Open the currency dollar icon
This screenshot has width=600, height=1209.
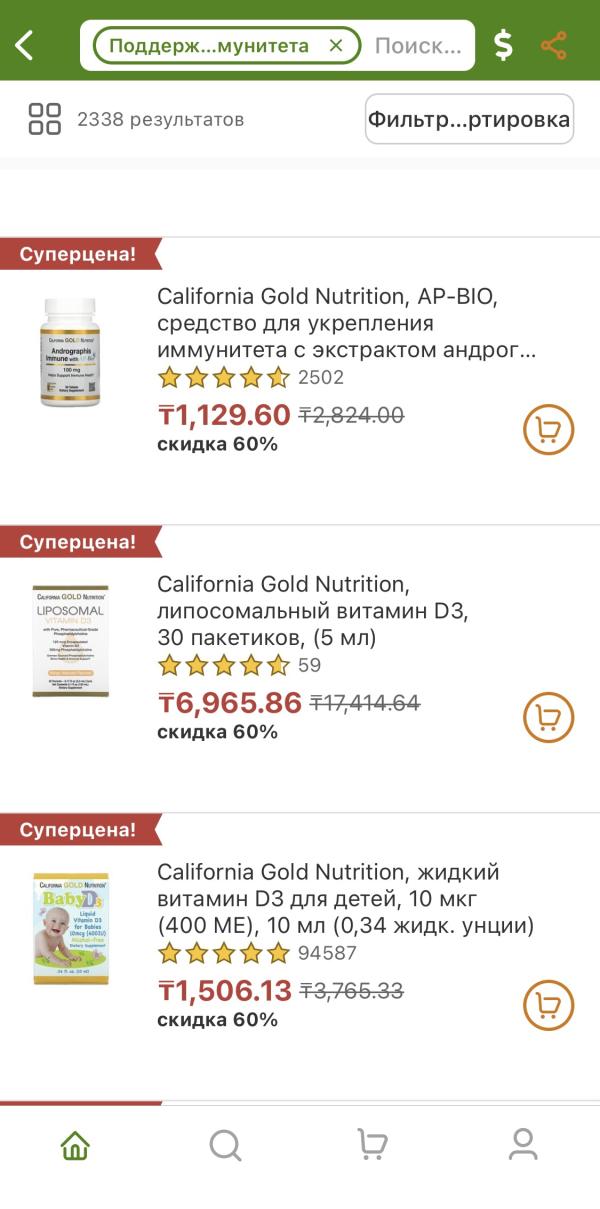pos(504,45)
